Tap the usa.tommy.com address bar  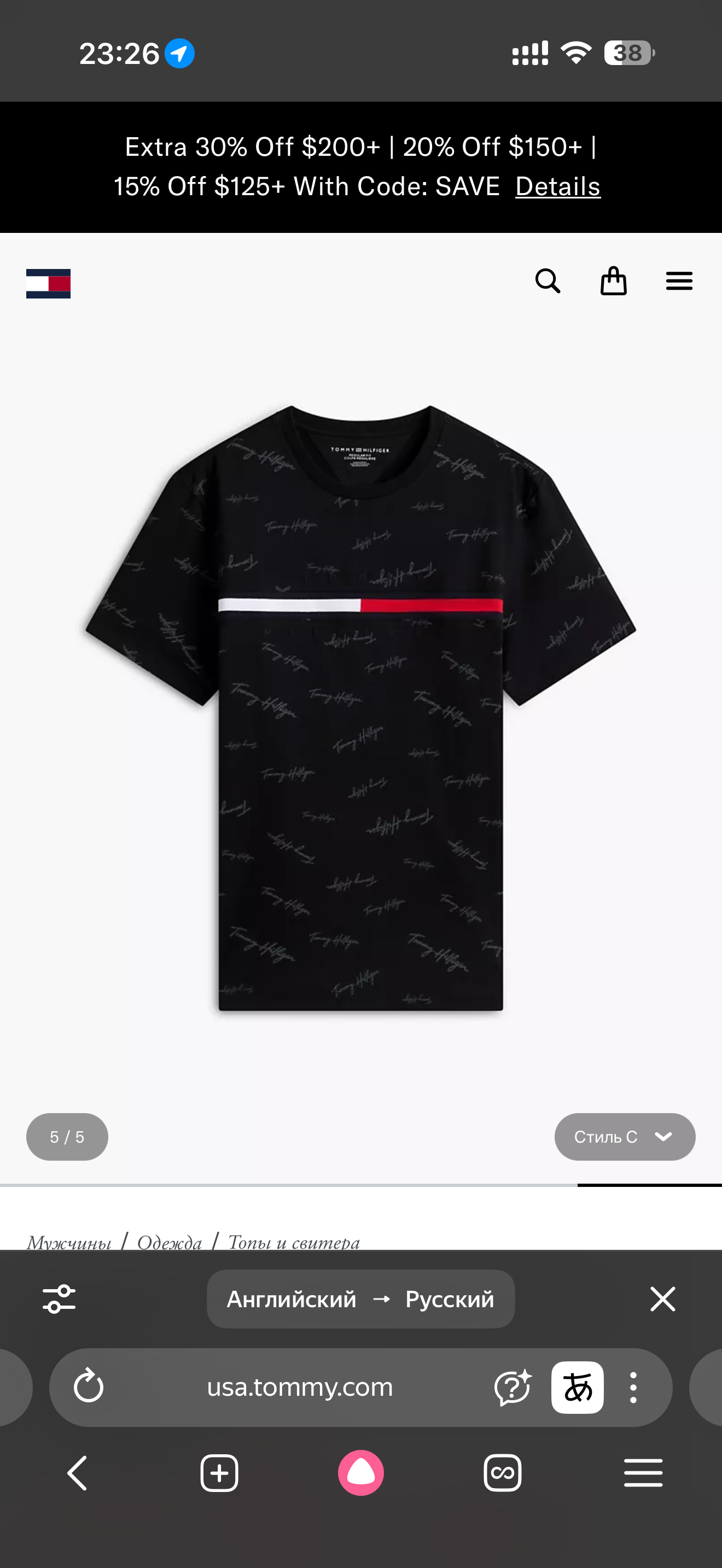point(300,1387)
